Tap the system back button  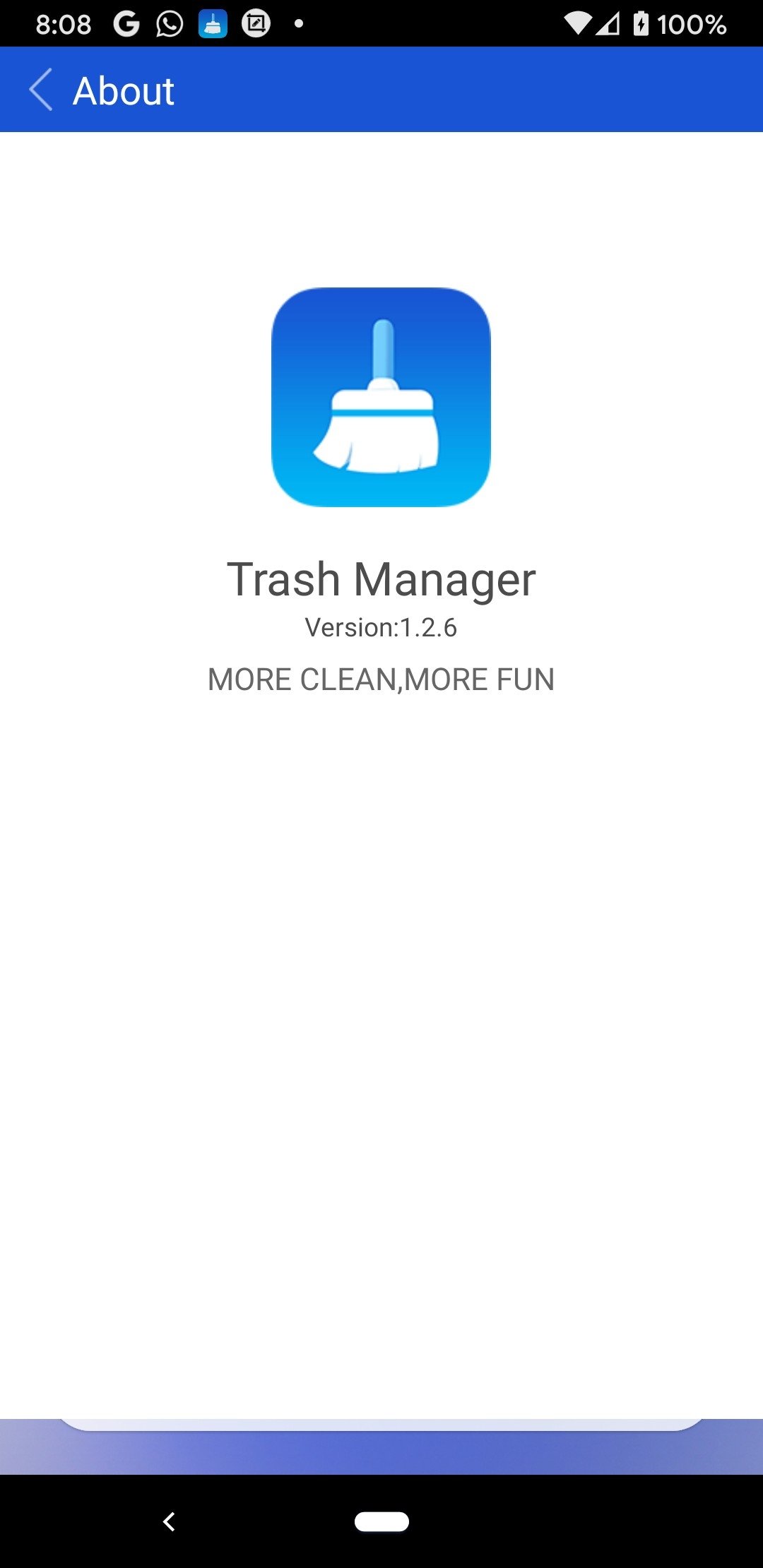[x=169, y=1521]
